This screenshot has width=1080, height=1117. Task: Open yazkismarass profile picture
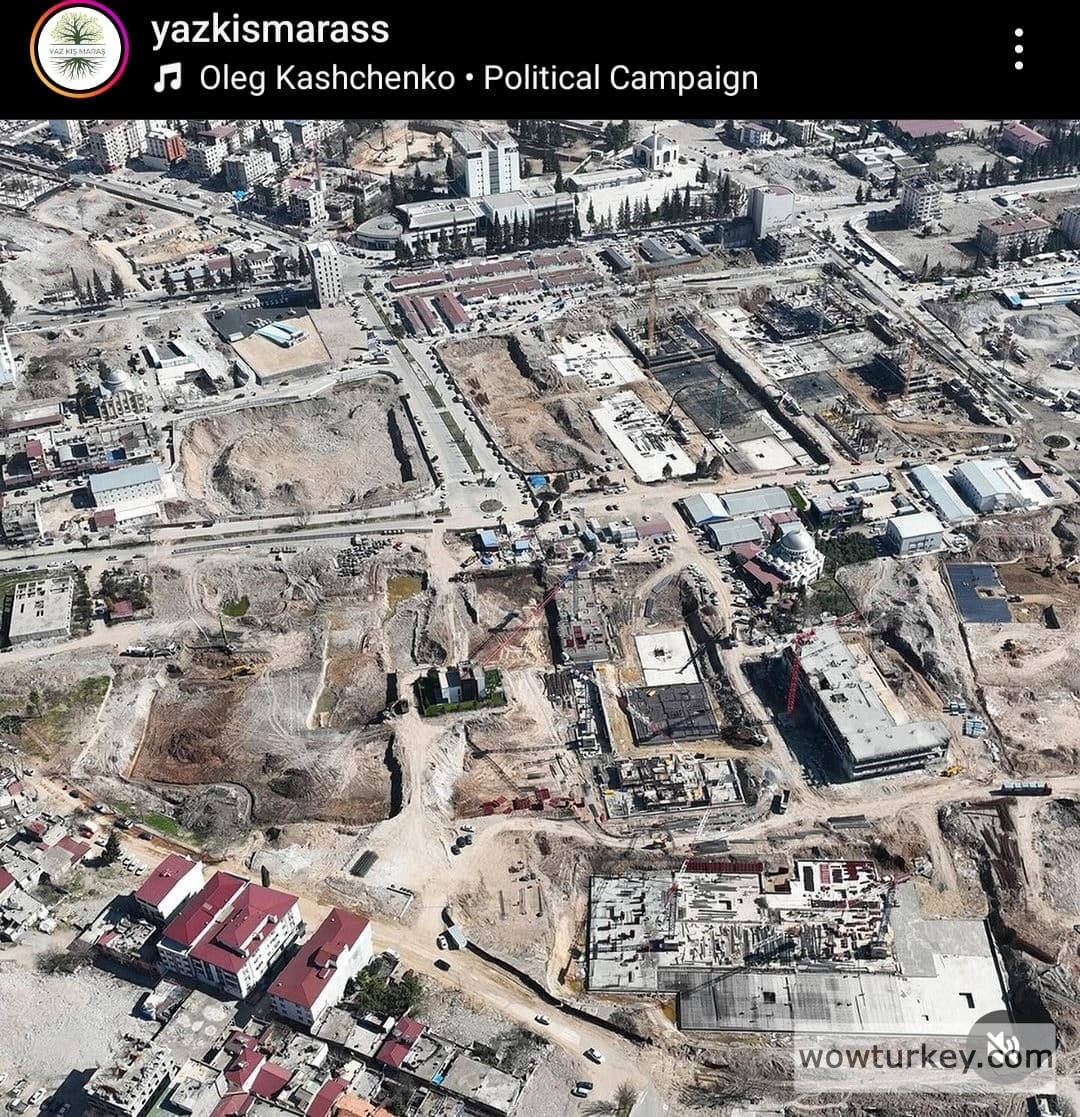pyautogui.click(x=79, y=49)
